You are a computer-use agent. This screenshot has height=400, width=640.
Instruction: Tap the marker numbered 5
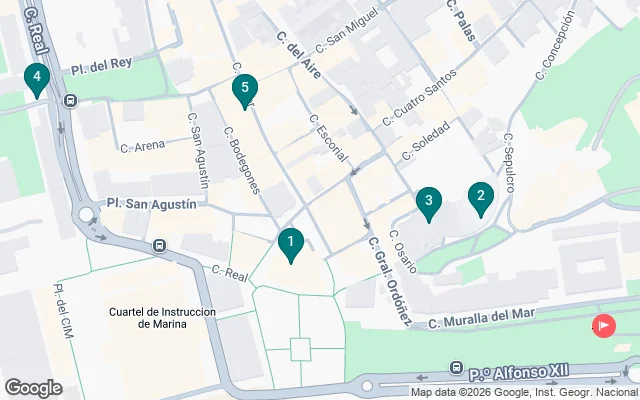(244, 89)
